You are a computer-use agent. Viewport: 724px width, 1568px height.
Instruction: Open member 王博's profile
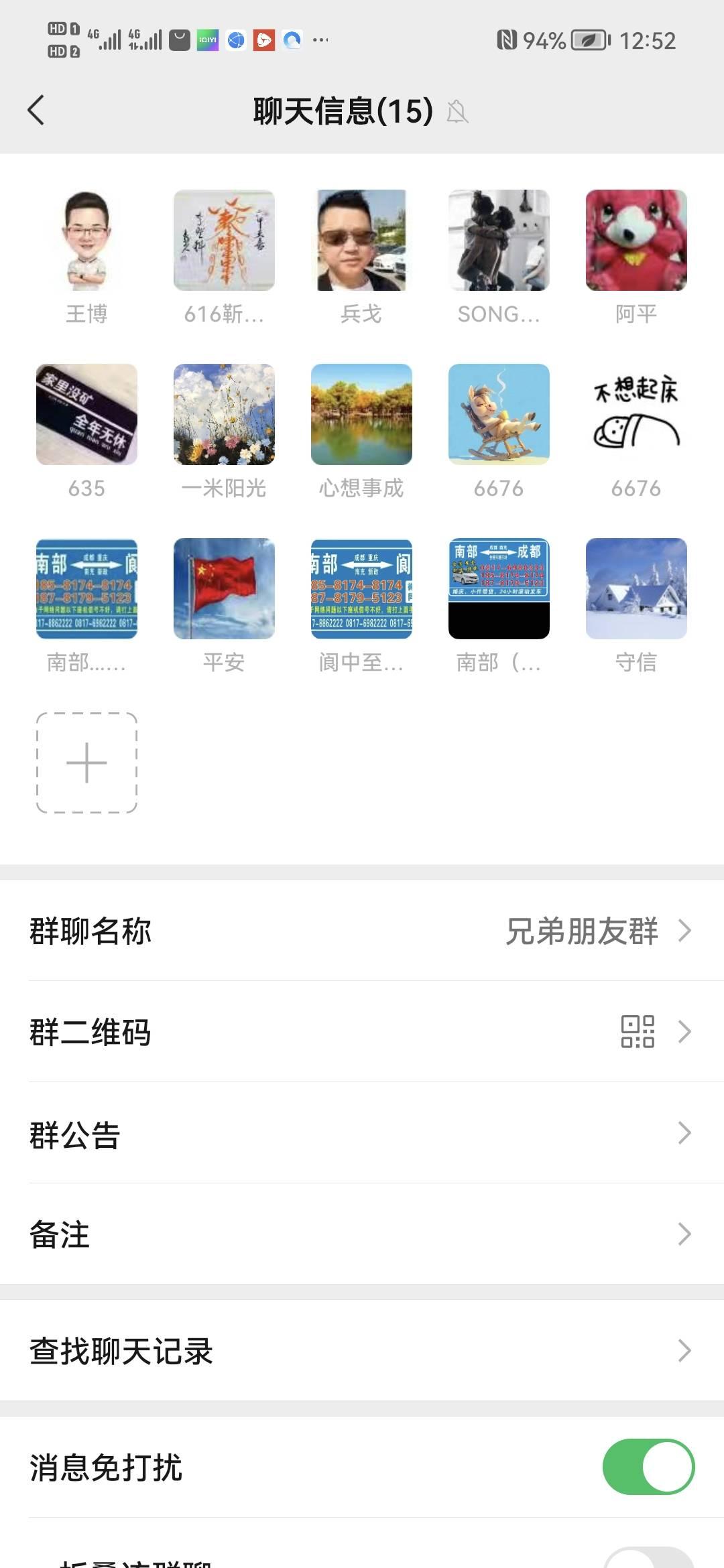pyautogui.click(x=86, y=241)
